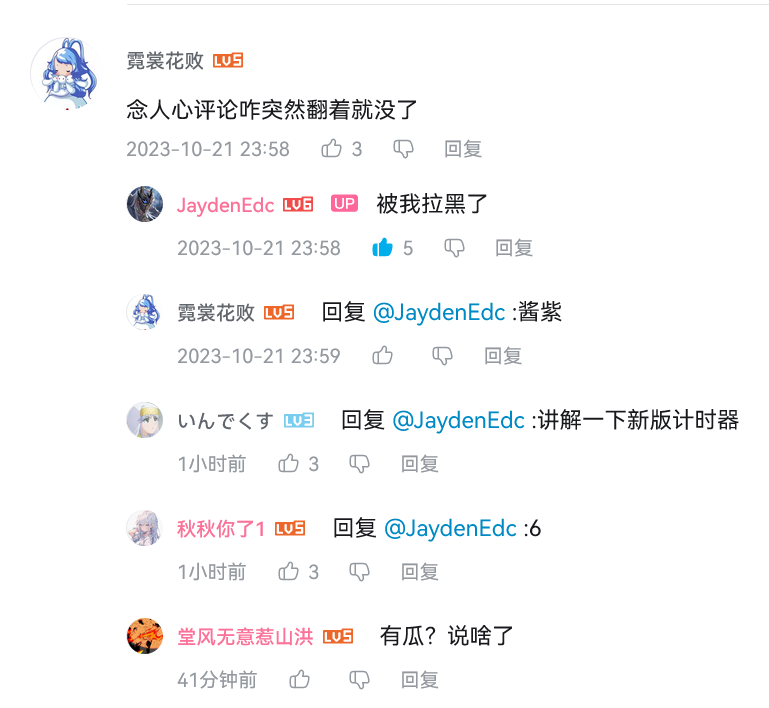Like the 有瓜？说啥了 comment

tap(299, 680)
